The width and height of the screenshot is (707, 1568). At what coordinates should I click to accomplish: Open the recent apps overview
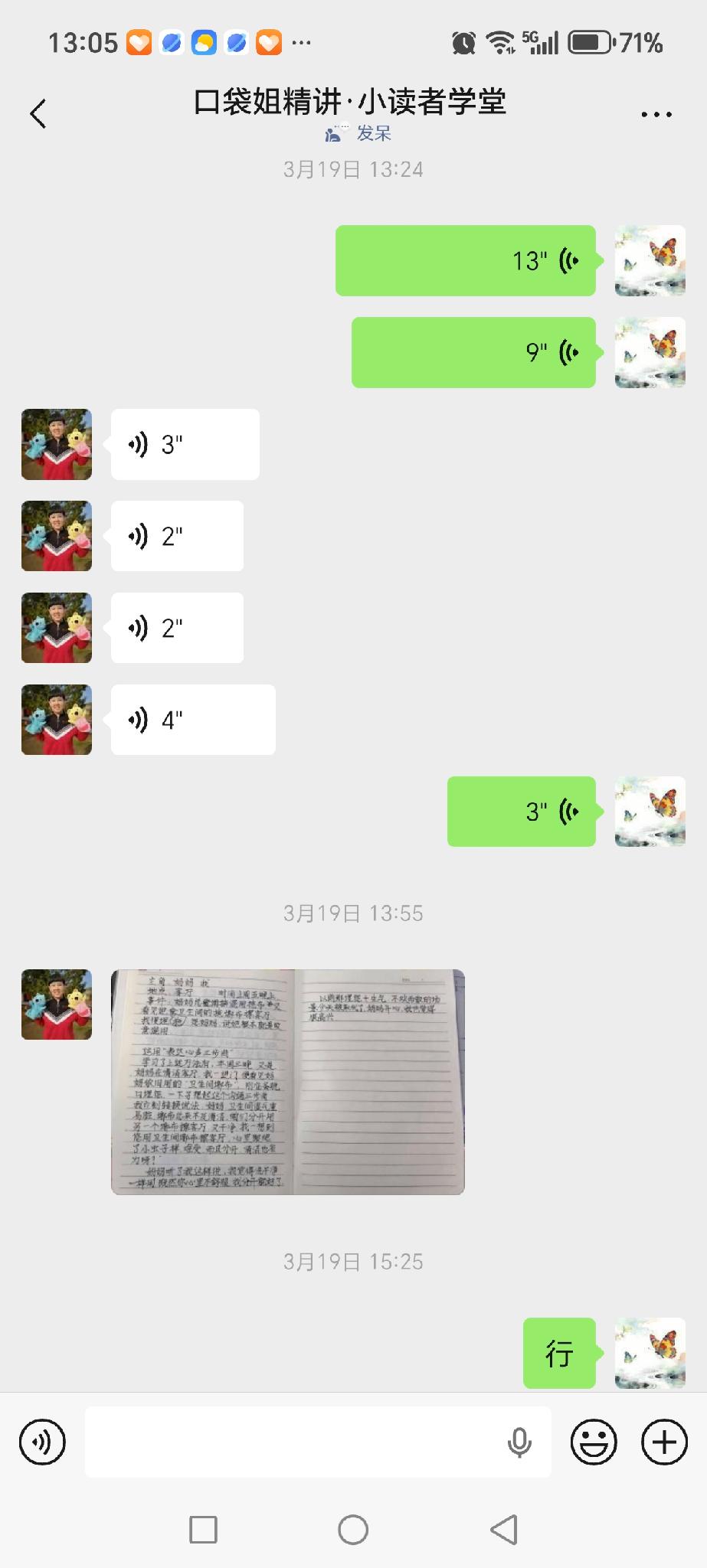203,1530
